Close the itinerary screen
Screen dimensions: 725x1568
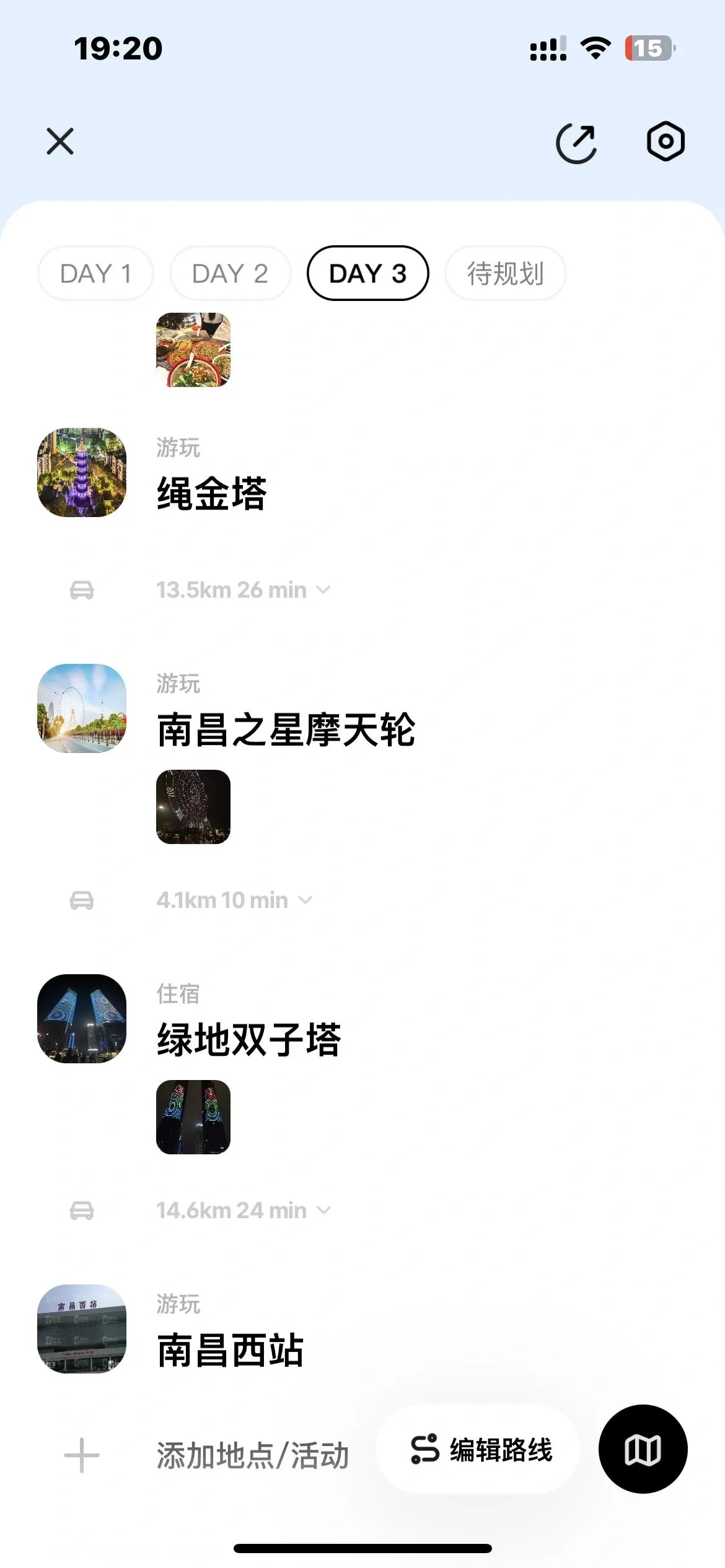click(x=60, y=142)
